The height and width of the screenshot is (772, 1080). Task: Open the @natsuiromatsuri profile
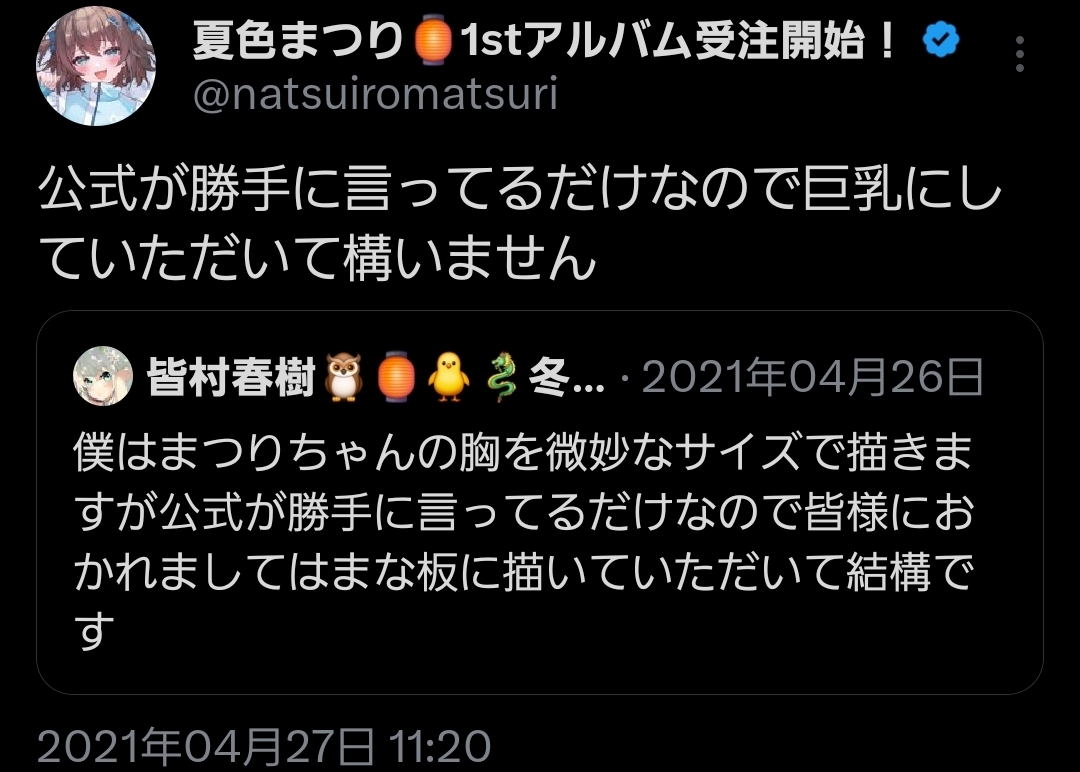click(x=375, y=95)
